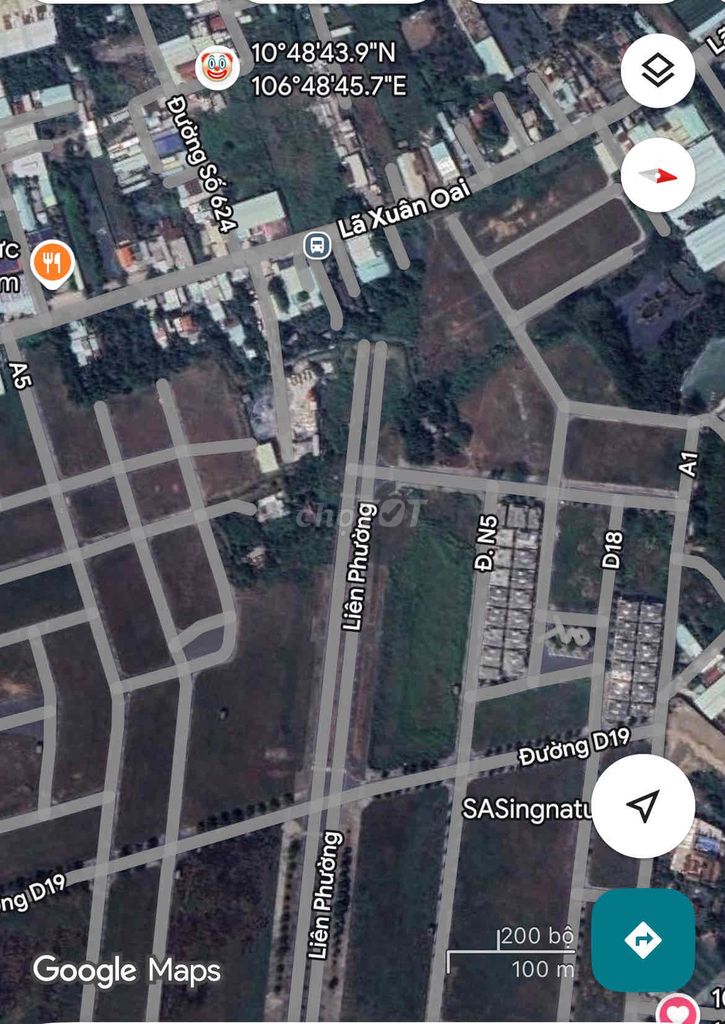Center map on my current location
Image resolution: width=725 pixels, height=1024 pixels.
(643, 806)
